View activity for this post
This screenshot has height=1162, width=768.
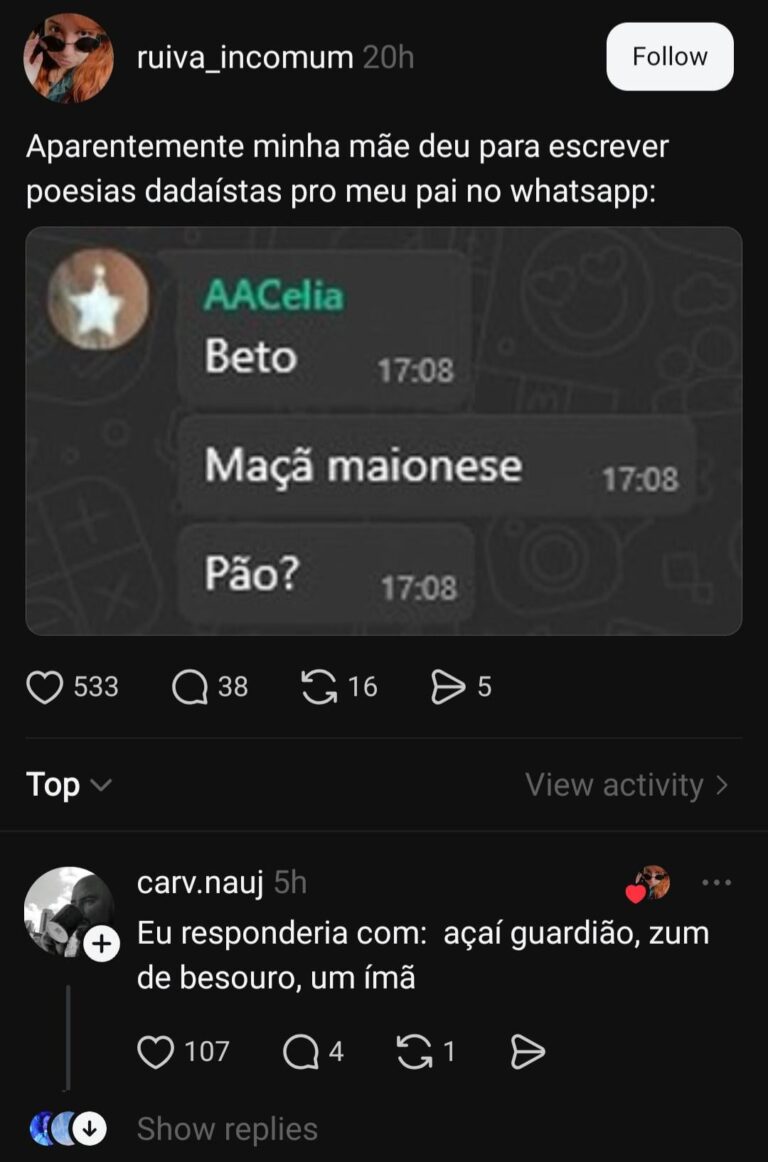coord(627,785)
